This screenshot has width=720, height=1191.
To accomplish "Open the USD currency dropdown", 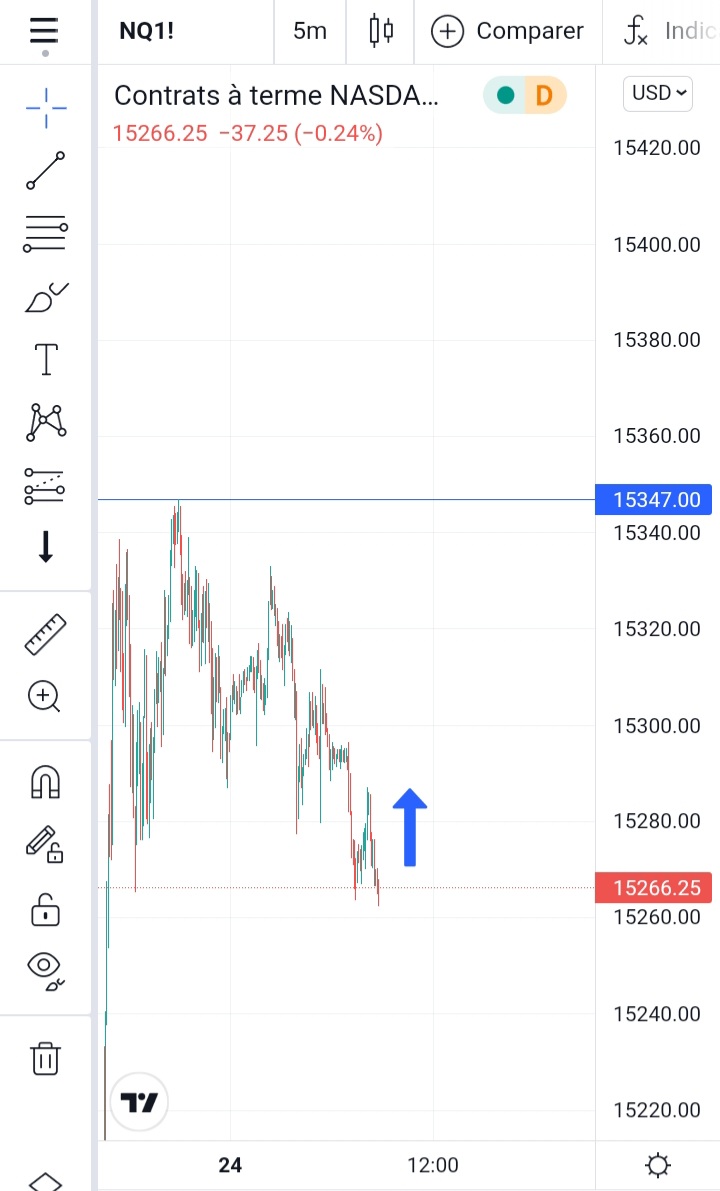I will coord(658,93).
